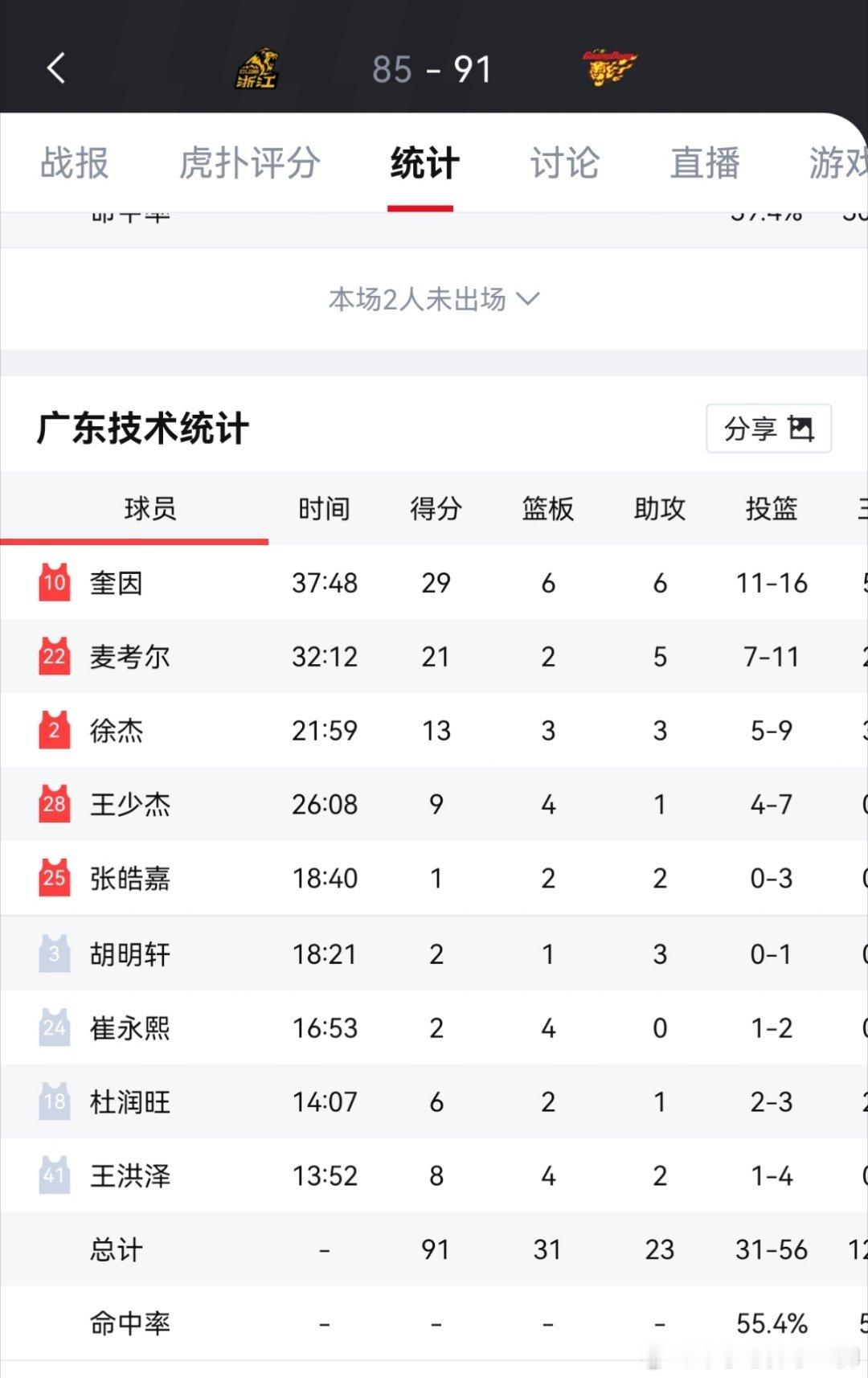The width and height of the screenshot is (868, 1378).
Task: Collapse the unused players chevron arrow
Action: click(x=528, y=300)
